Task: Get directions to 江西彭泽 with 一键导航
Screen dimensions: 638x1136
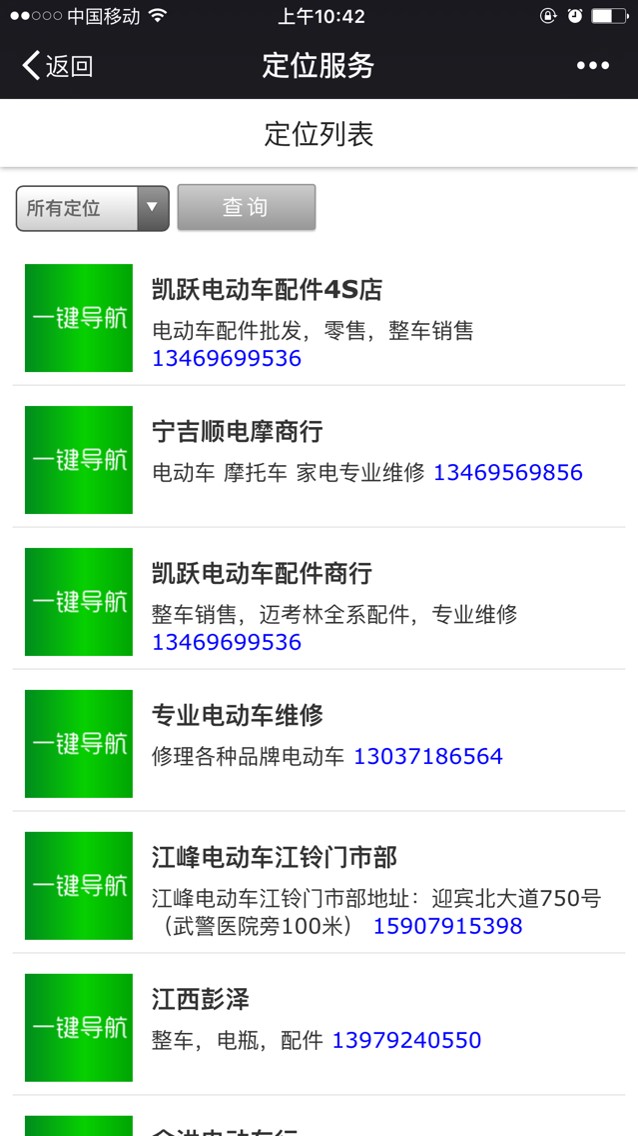Action: pyautogui.click(x=79, y=1028)
